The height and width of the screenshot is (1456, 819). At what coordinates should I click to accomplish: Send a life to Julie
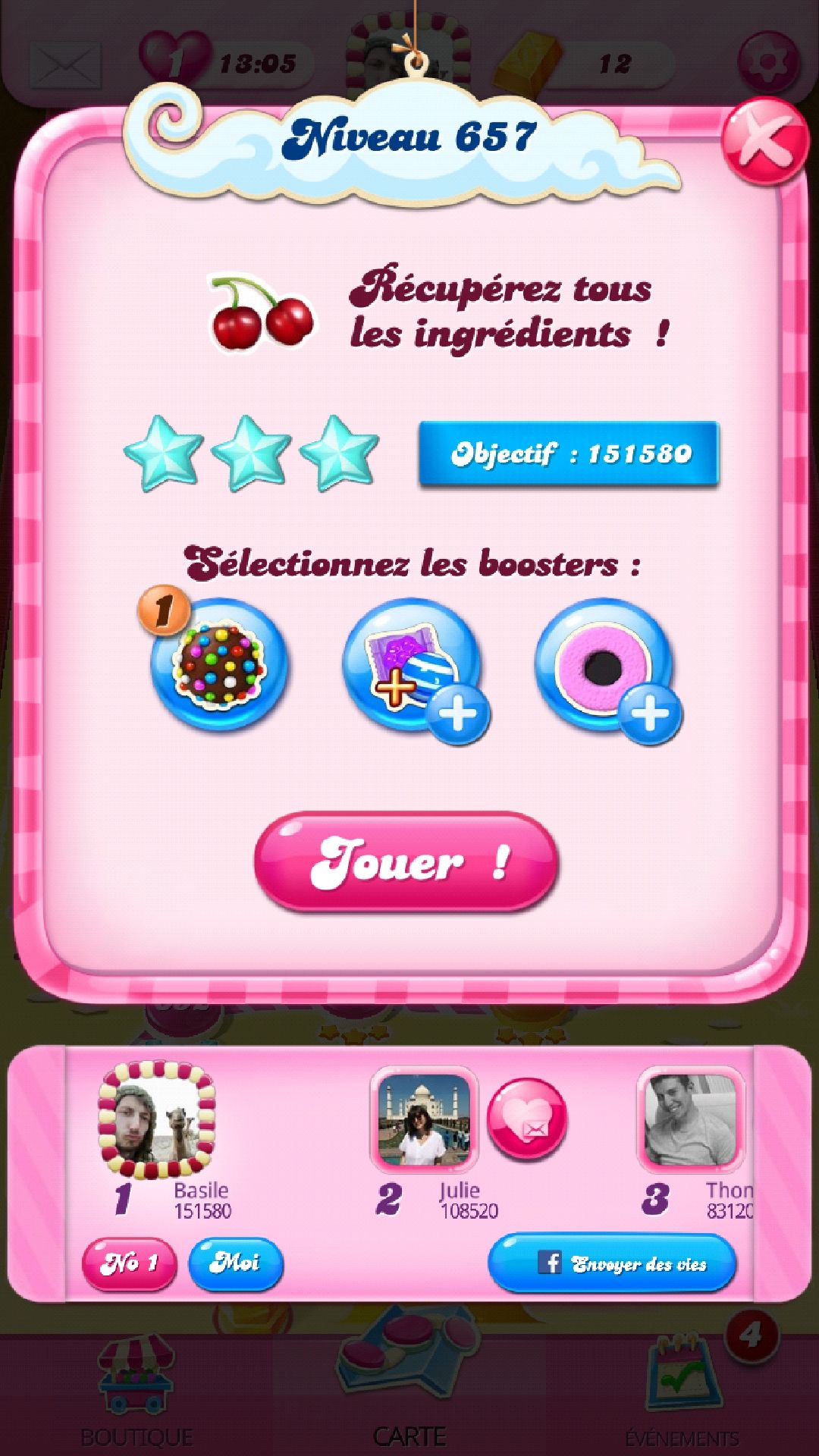coord(526,1119)
